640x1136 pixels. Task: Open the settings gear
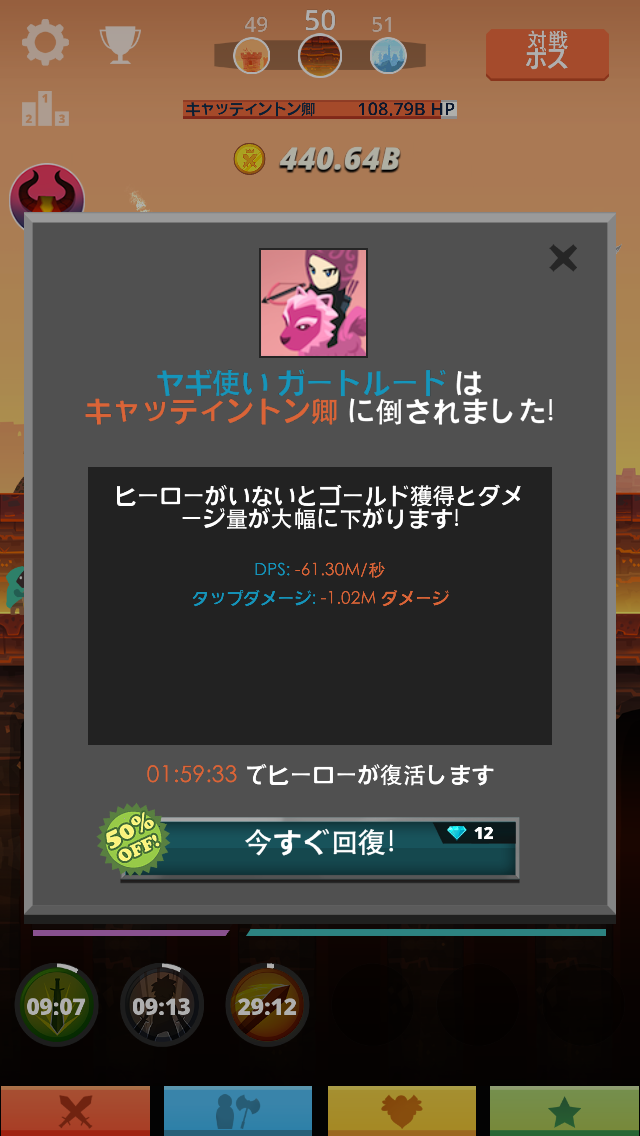45,43
